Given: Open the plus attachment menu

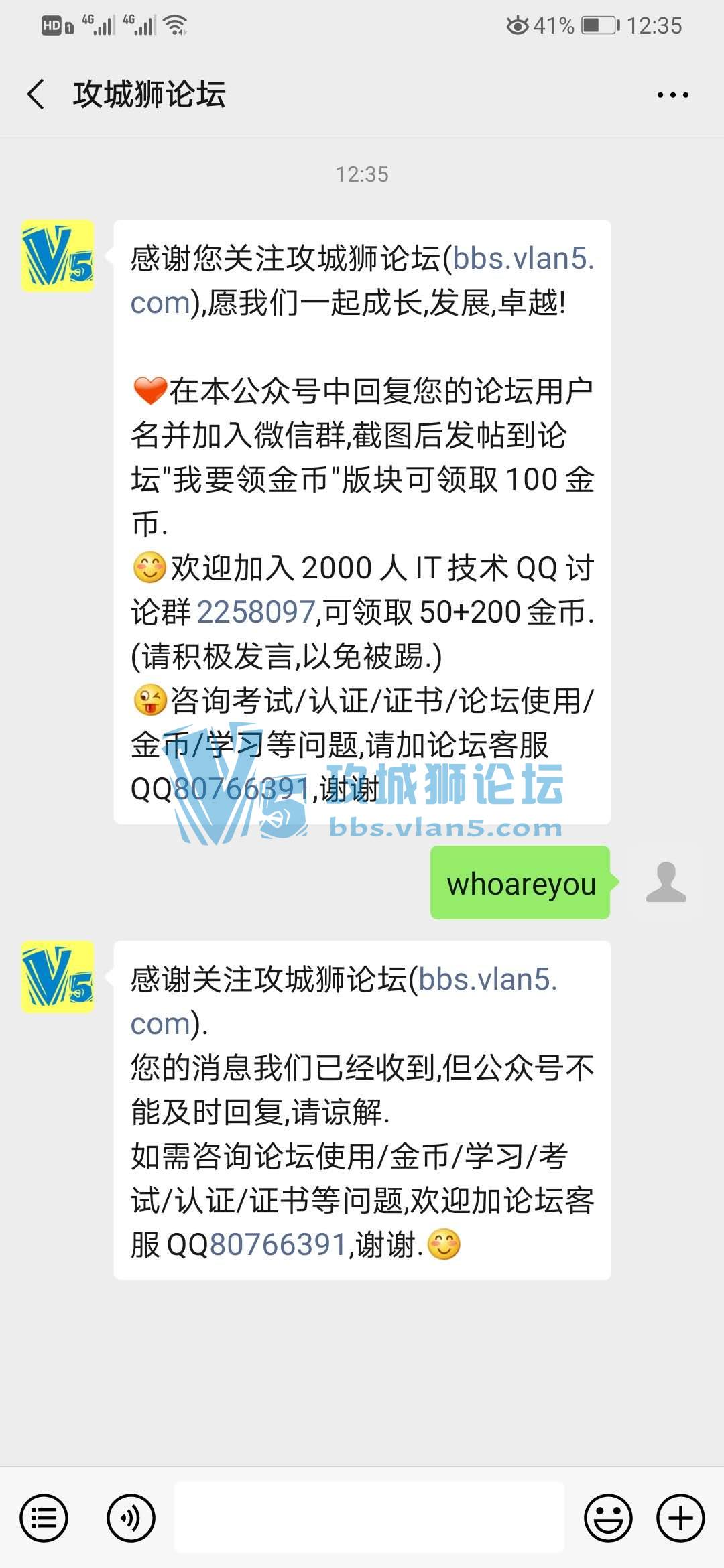Looking at the screenshot, I should pyautogui.click(x=680, y=1518).
